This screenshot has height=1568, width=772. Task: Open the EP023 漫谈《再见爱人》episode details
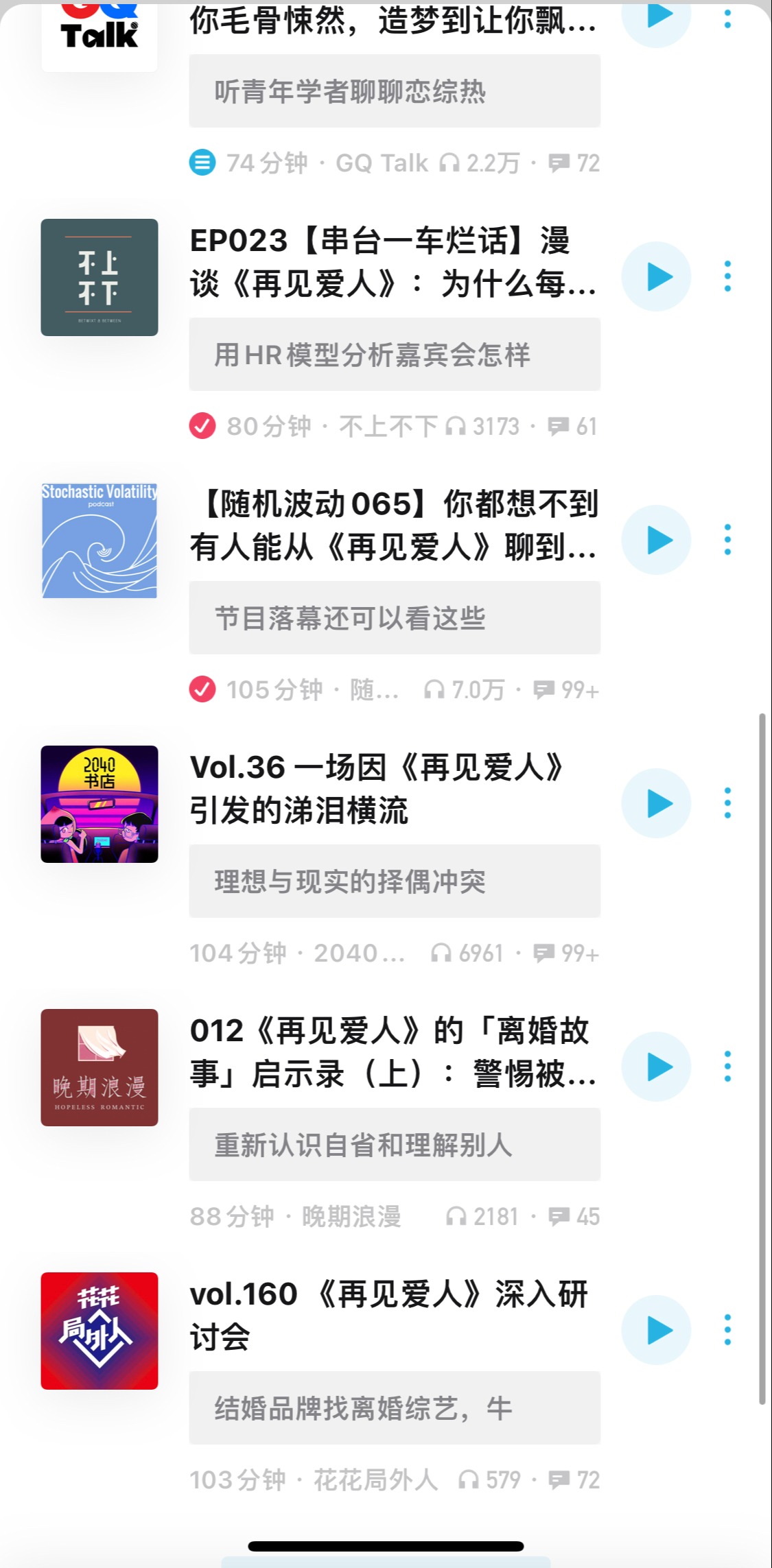point(393,263)
